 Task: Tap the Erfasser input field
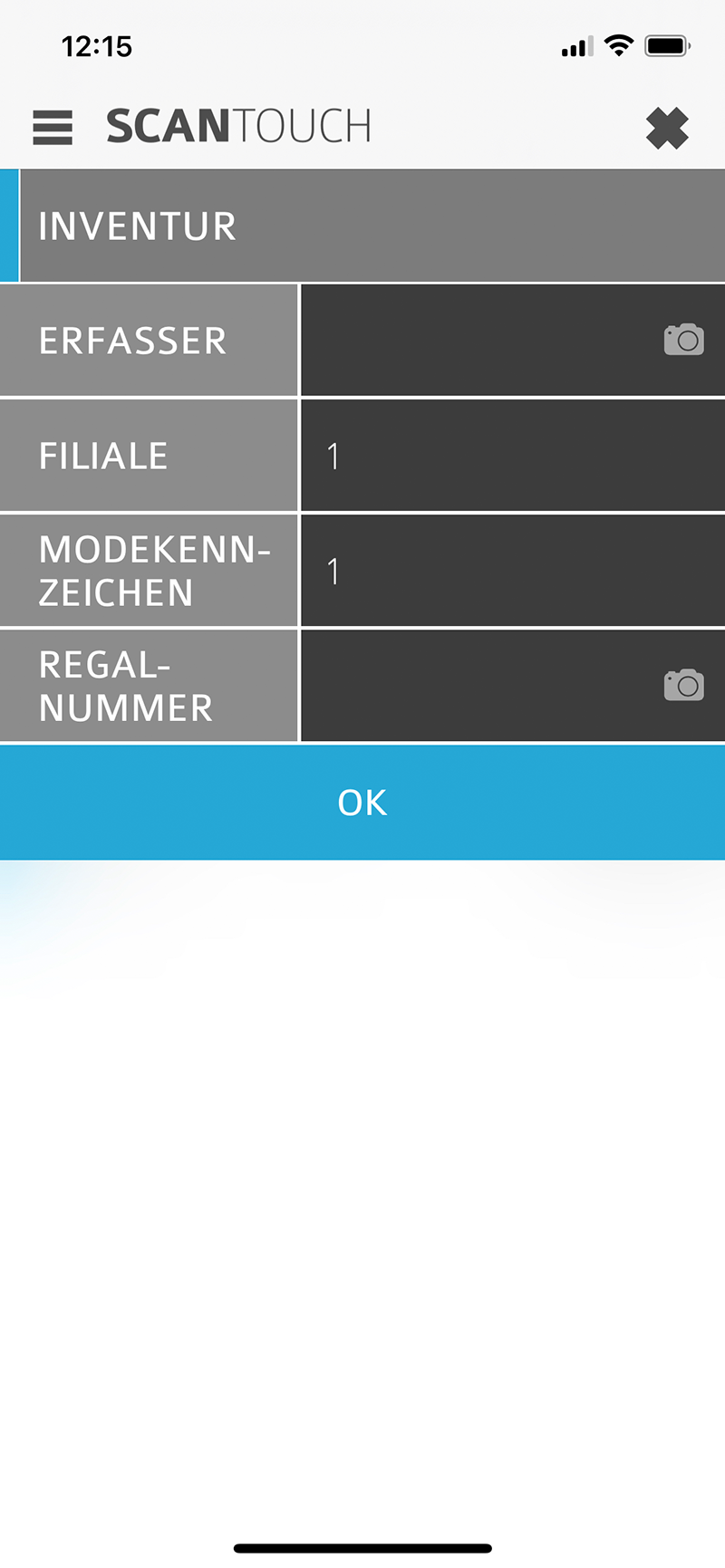point(513,341)
